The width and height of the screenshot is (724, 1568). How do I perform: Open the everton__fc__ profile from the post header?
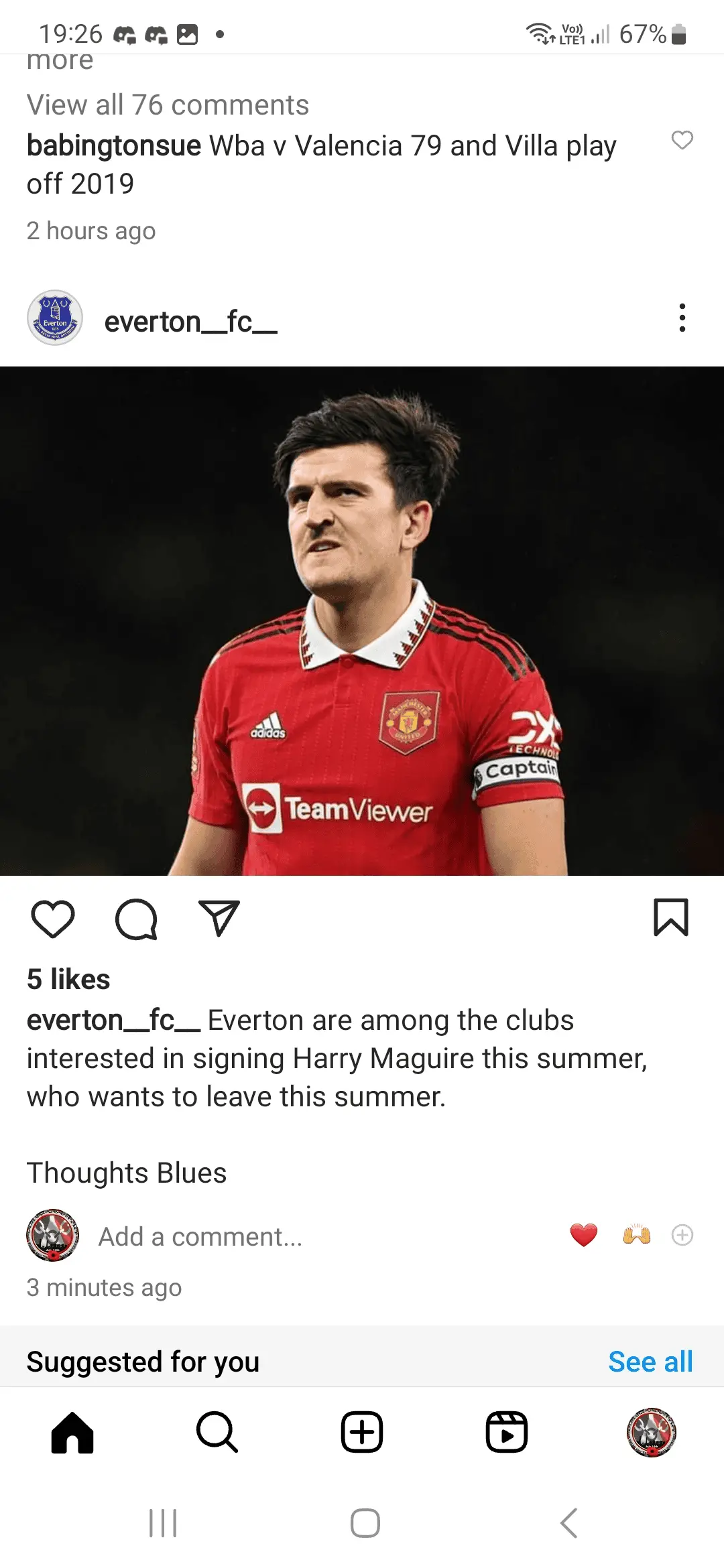[190, 322]
